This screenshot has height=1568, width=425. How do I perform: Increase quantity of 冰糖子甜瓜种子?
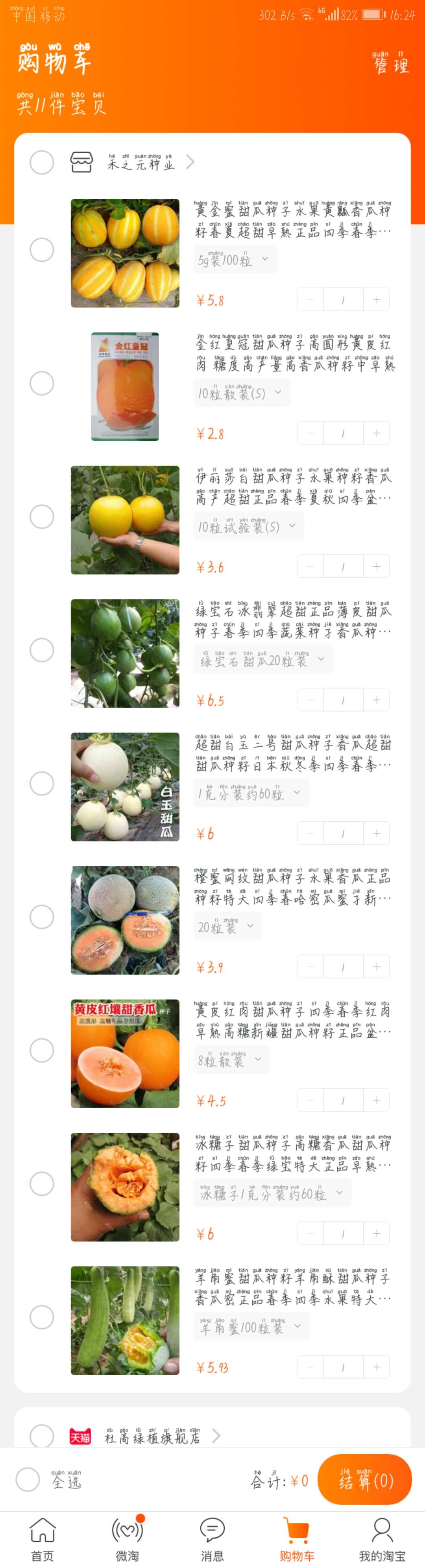click(376, 1233)
